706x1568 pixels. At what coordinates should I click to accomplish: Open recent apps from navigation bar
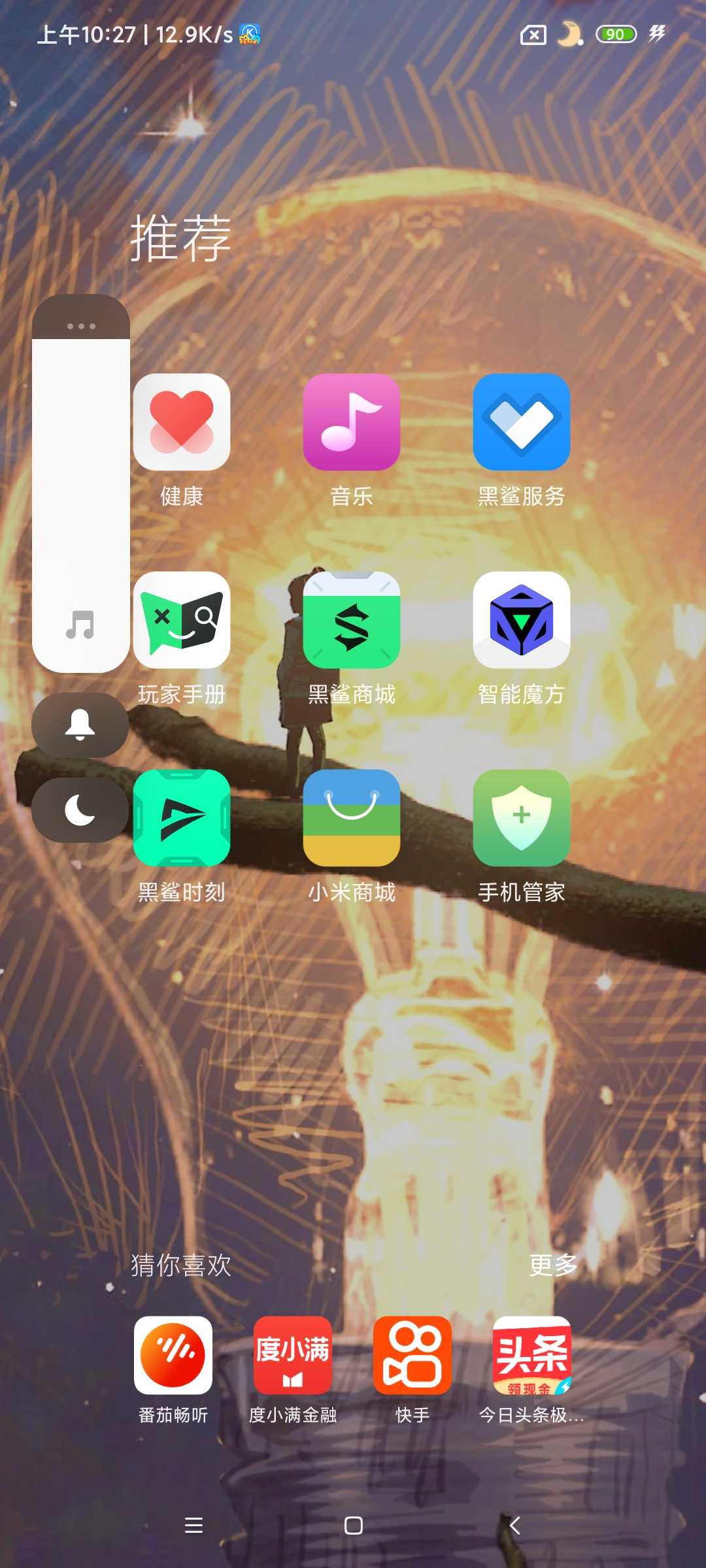tap(193, 1526)
